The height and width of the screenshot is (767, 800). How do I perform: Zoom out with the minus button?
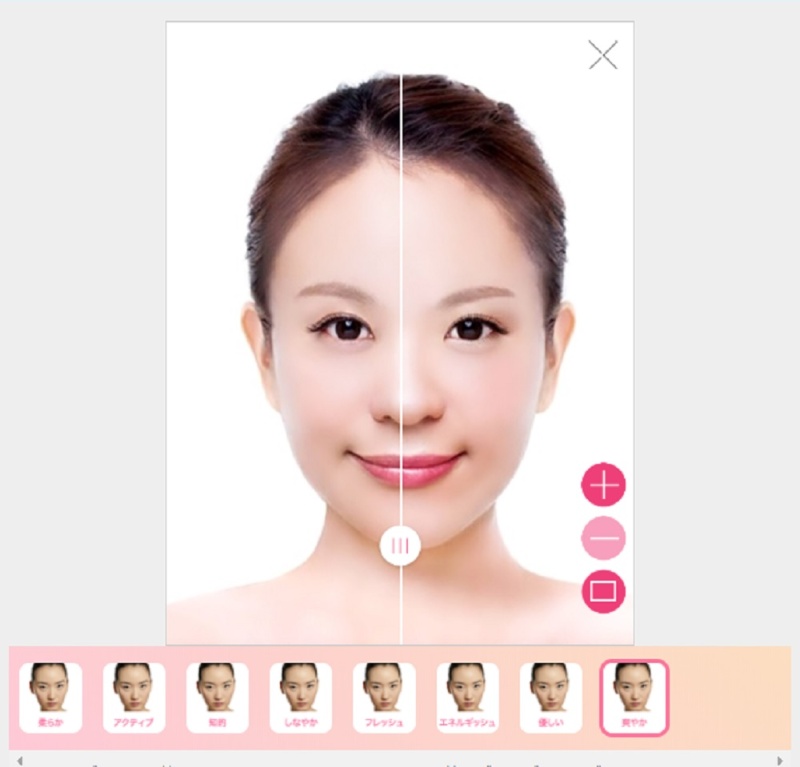tap(603, 538)
